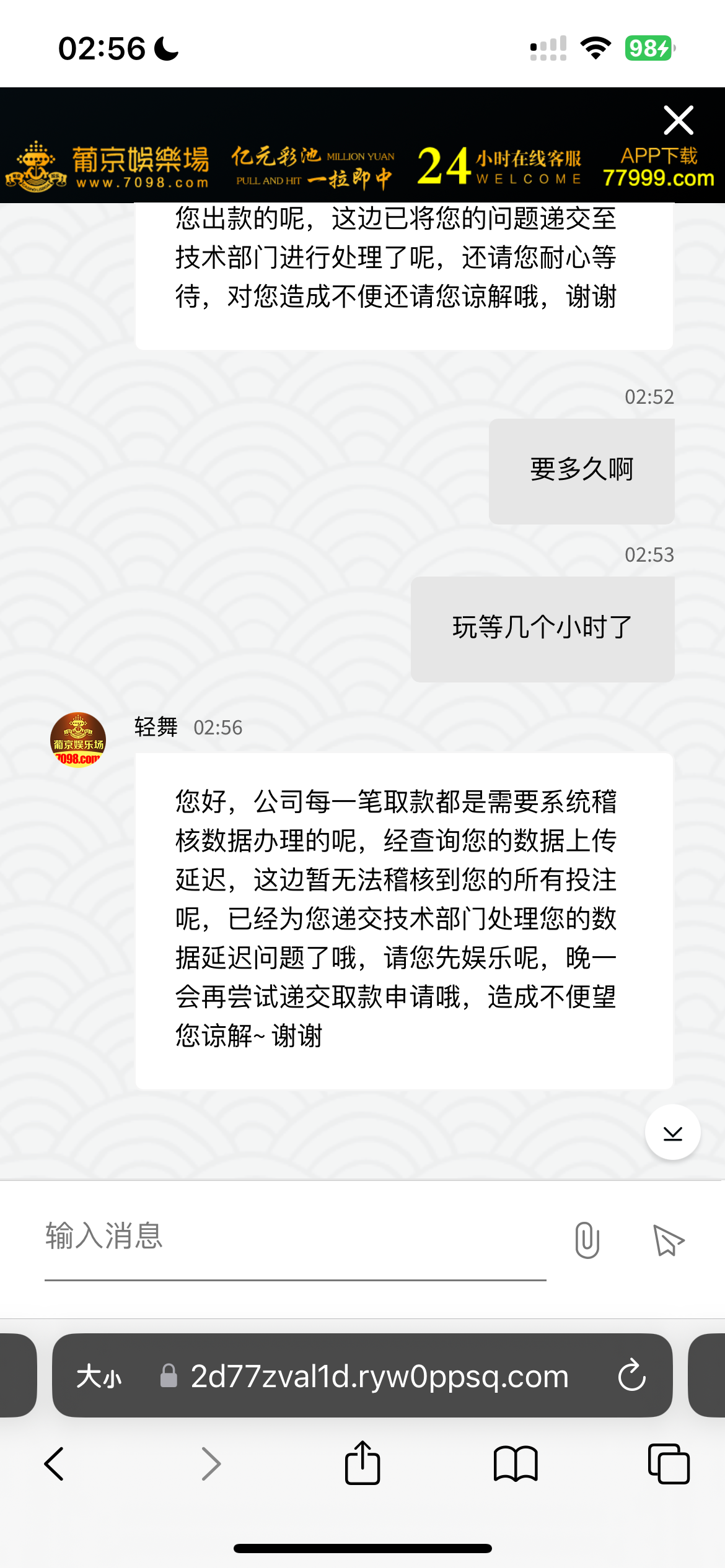
Task: Send the message with the arrow icon
Action: 669,1240
